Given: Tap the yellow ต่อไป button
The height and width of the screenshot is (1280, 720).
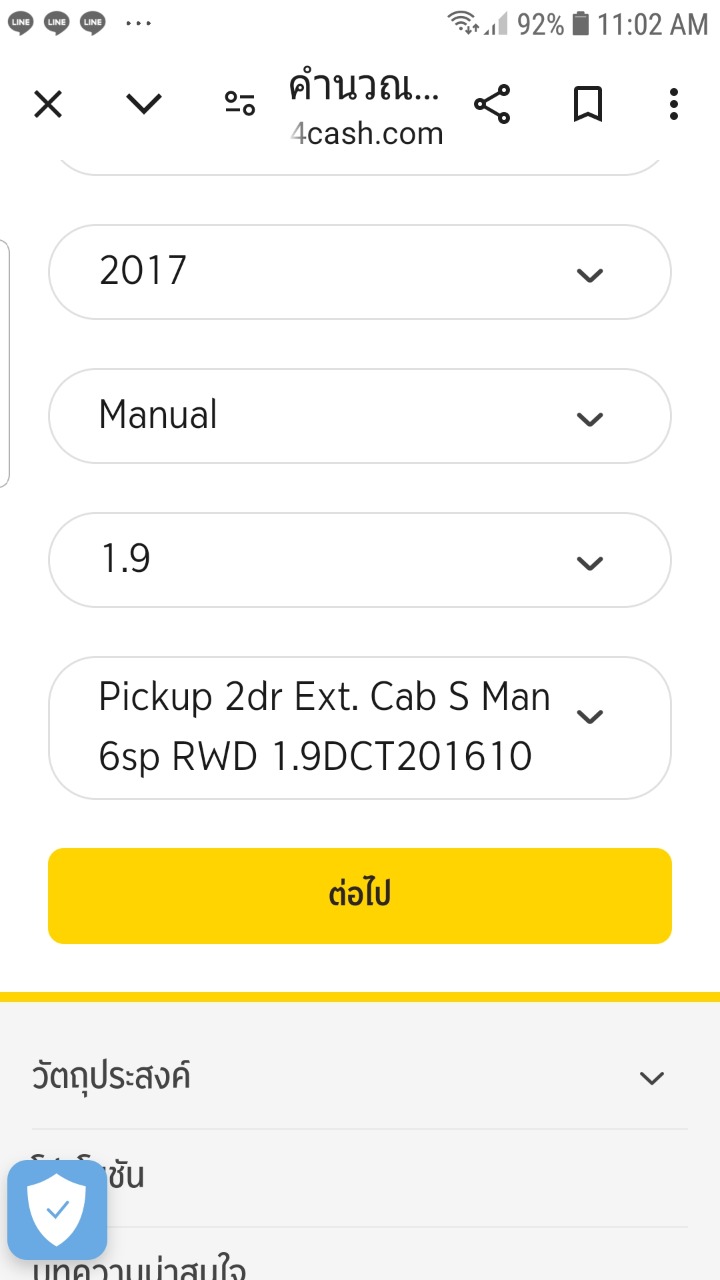Looking at the screenshot, I should pyautogui.click(x=360, y=896).
